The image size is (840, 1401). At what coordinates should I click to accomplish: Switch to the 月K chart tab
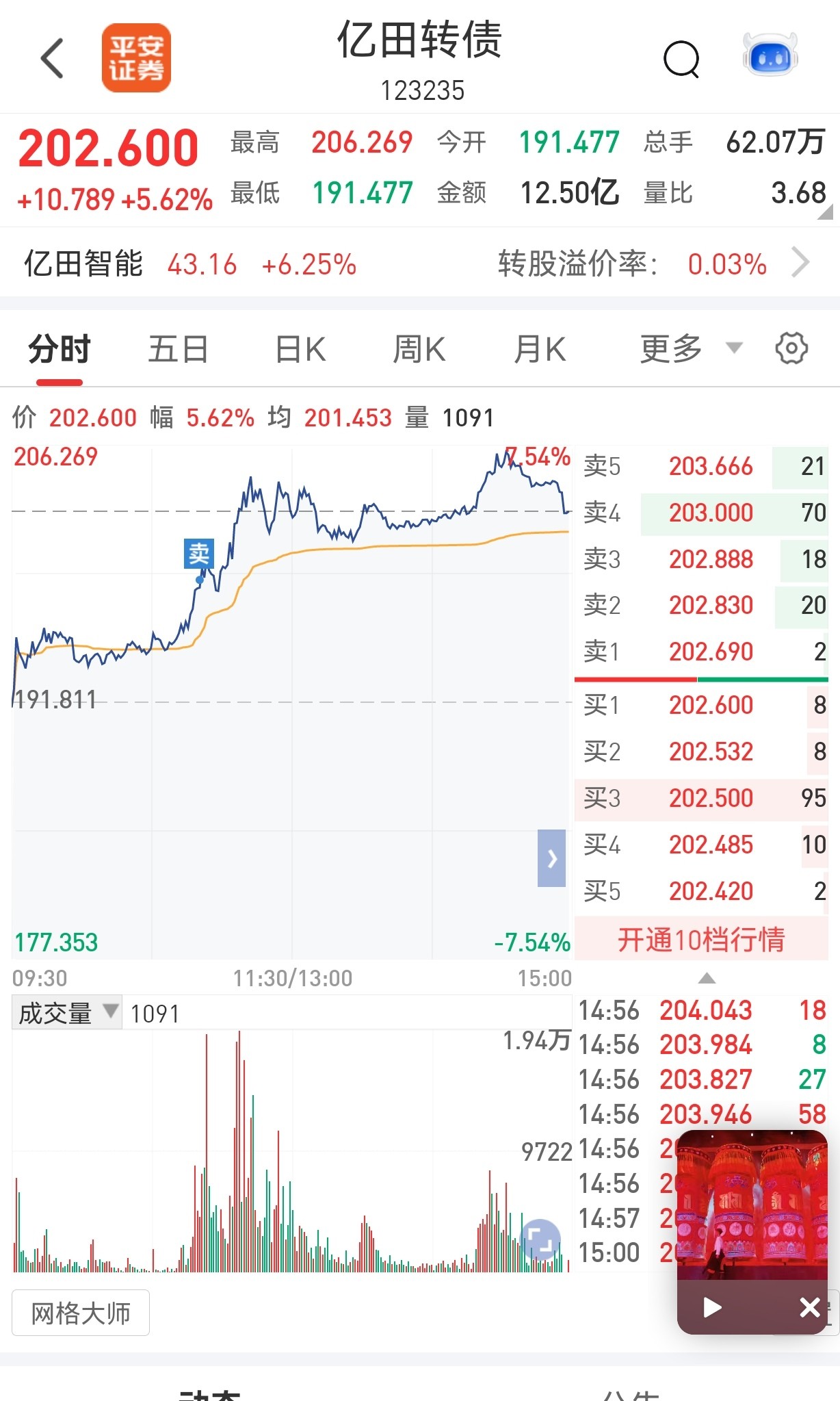(540, 350)
